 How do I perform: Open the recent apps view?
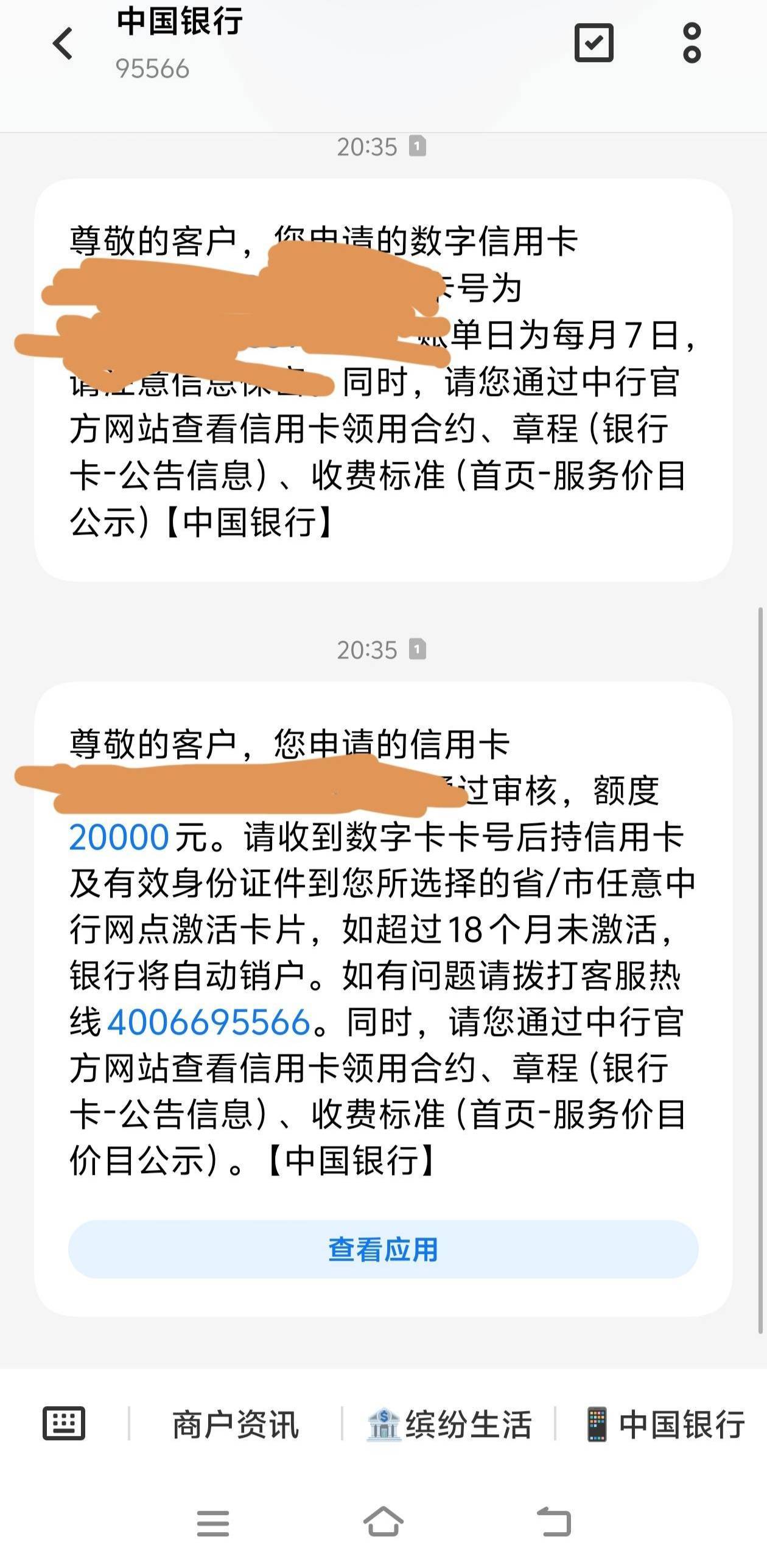[213, 1523]
